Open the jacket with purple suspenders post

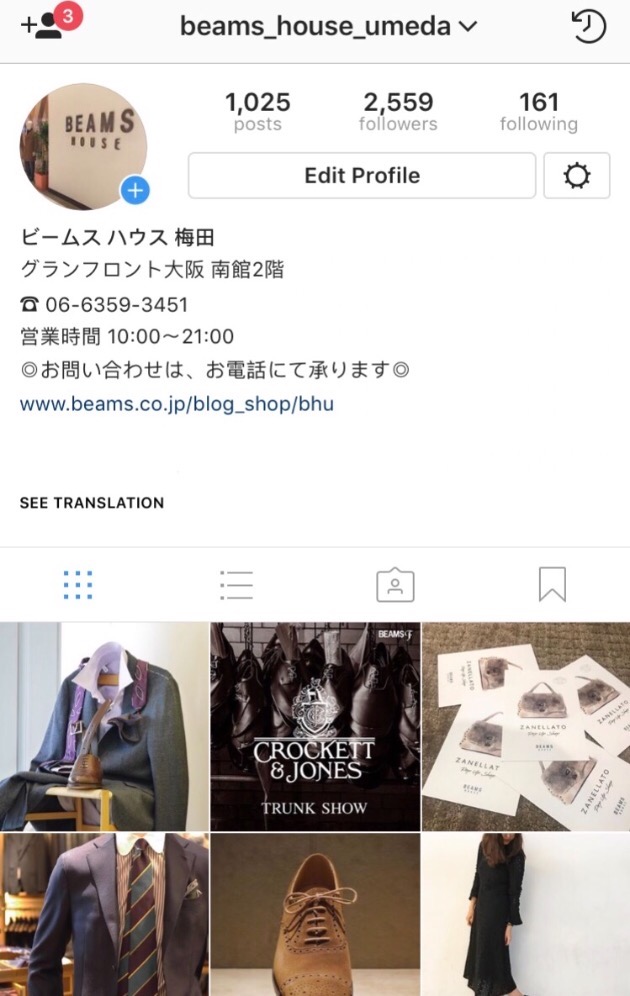104,727
